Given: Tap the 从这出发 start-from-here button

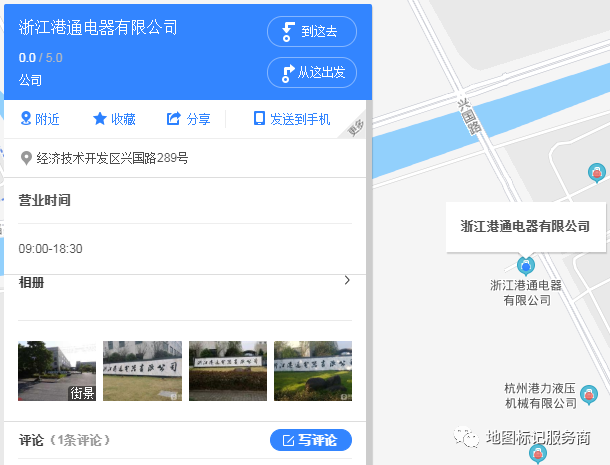Looking at the screenshot, I should pos(311,72).
